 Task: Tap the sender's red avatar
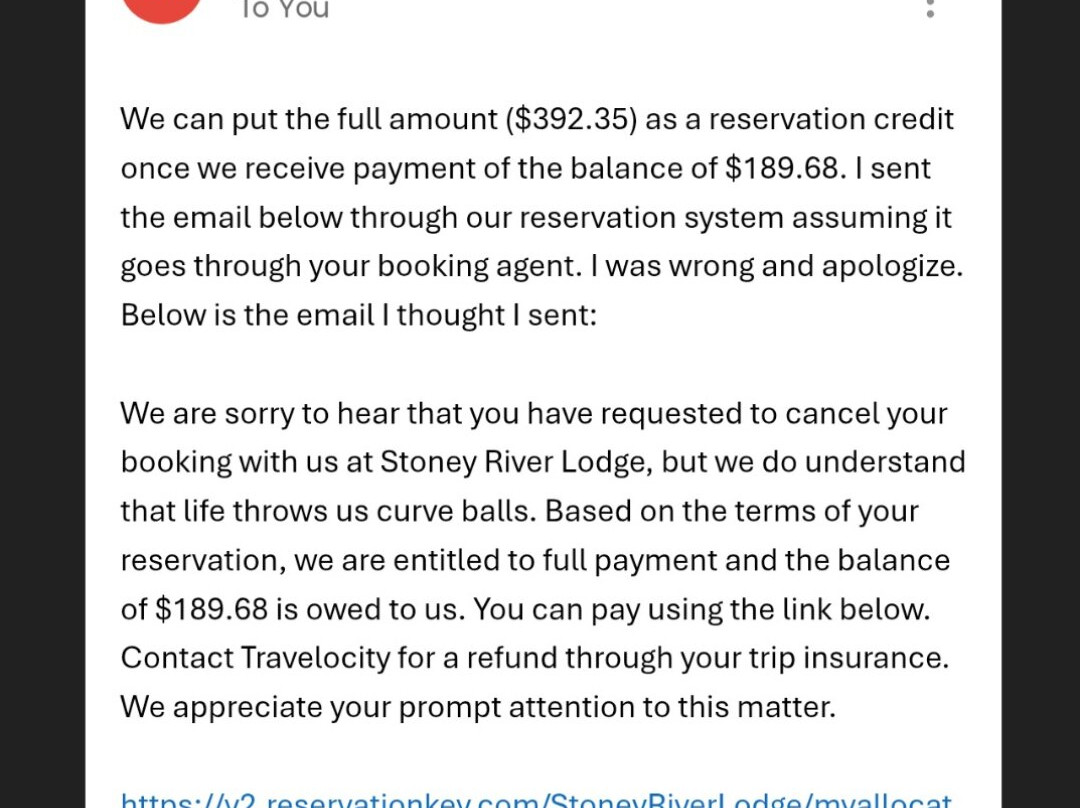(x=161, y=8)
